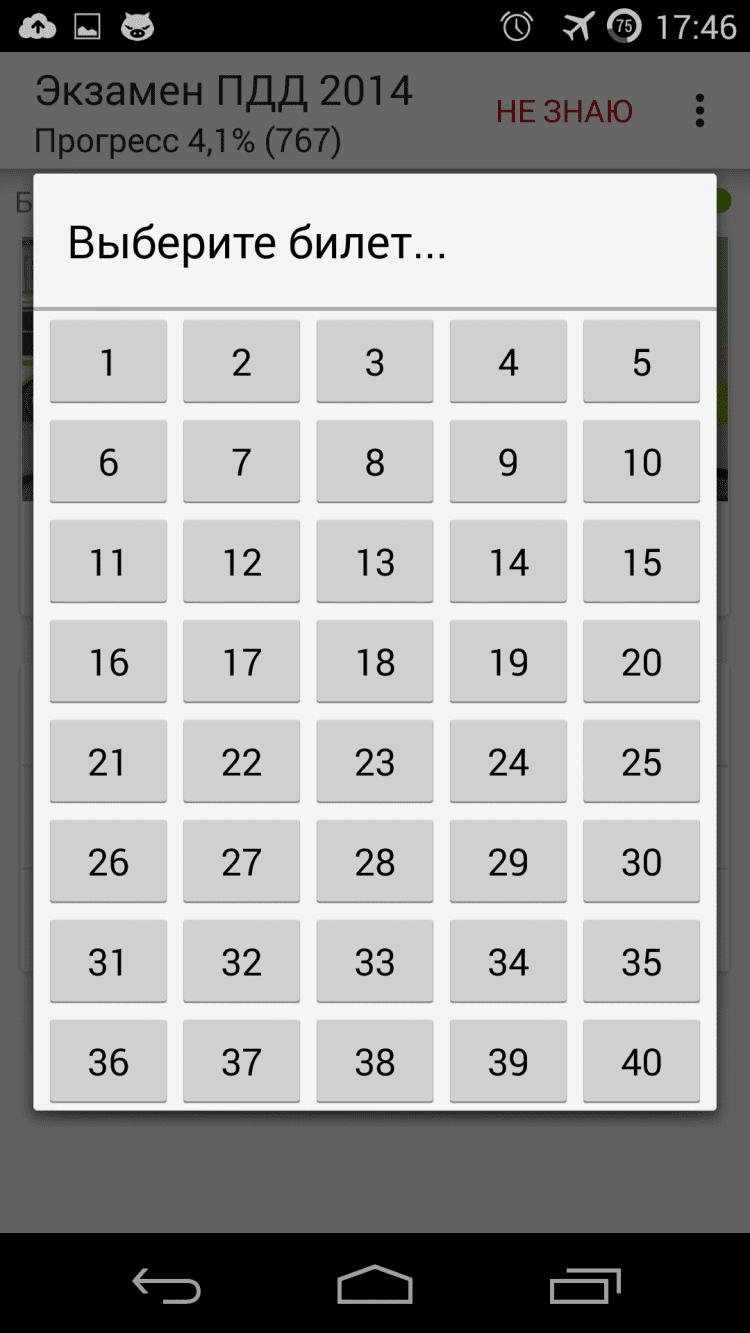Screen dimensions: 750x1333
Task: Select ticket 25
Action: coord(641,761)
